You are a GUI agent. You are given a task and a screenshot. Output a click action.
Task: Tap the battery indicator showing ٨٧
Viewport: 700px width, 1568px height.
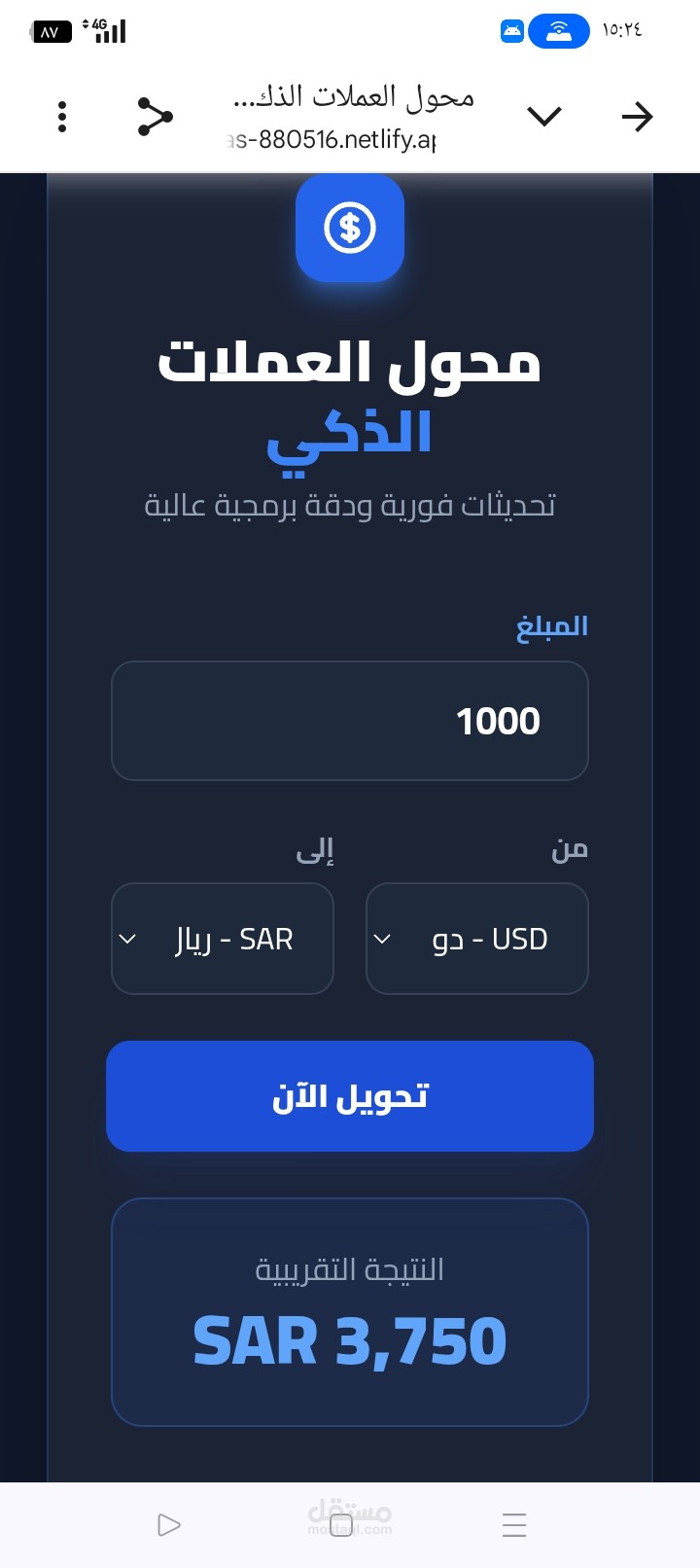pos(51,30)
